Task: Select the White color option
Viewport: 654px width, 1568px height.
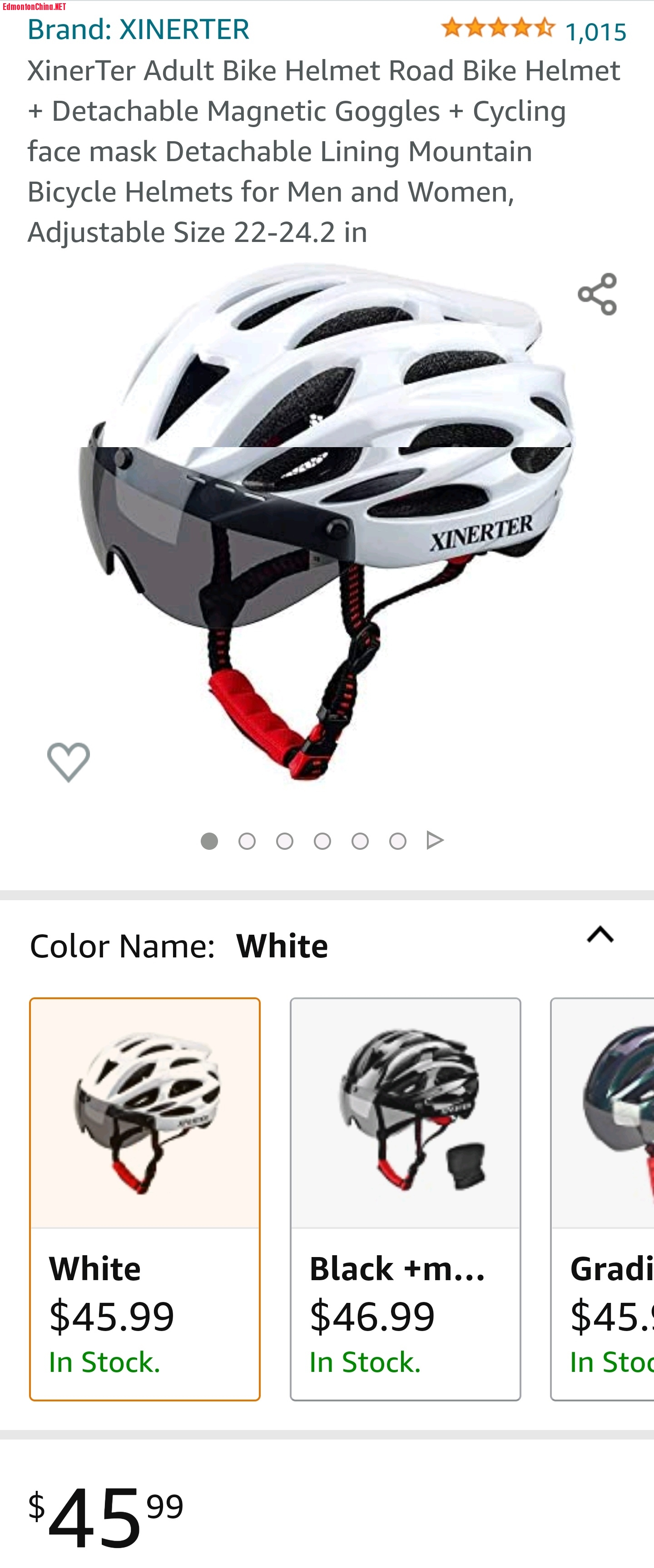Action: (145, 1199)
